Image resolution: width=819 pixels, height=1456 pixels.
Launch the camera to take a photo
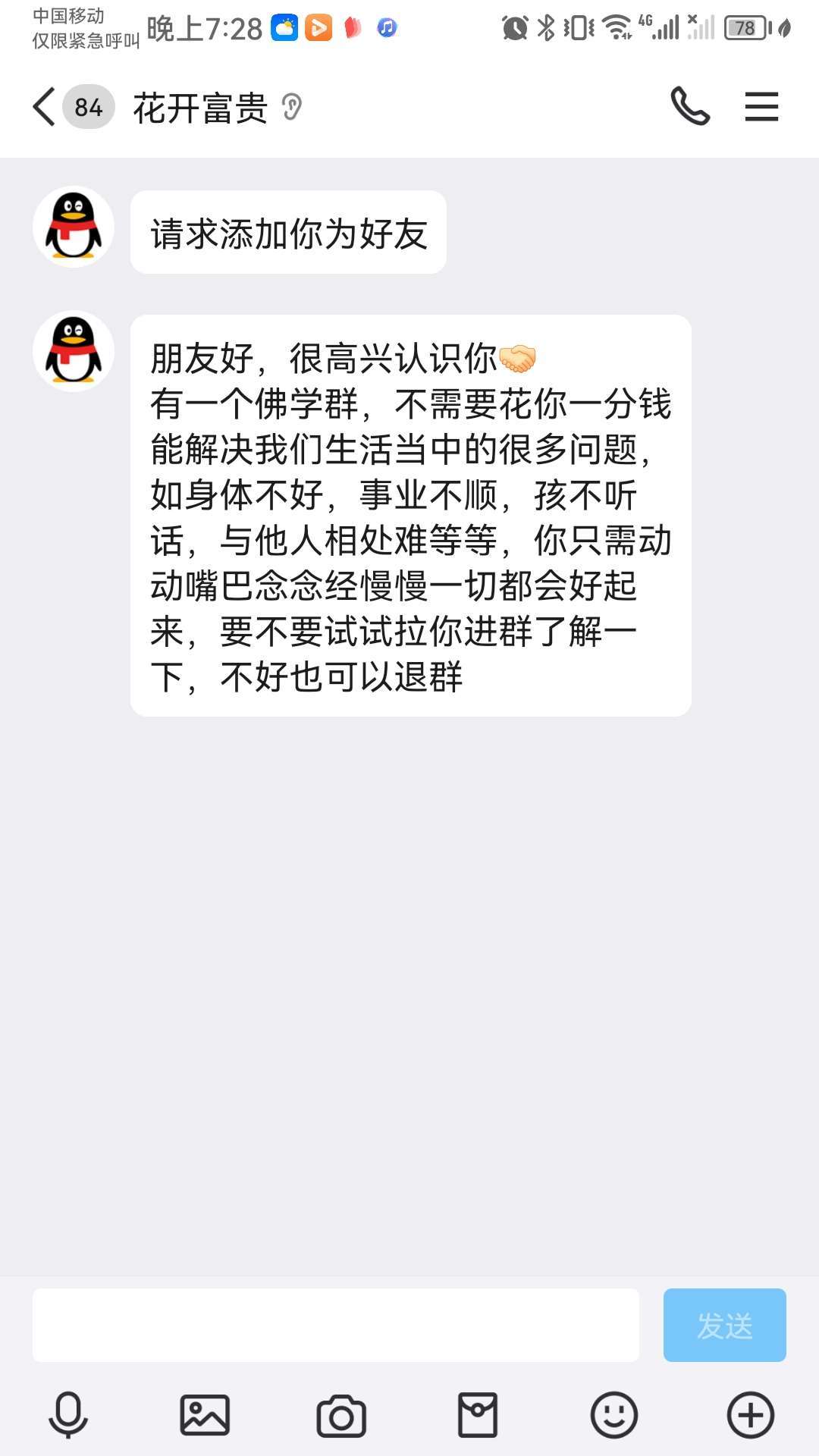[x=341, y=1415]
